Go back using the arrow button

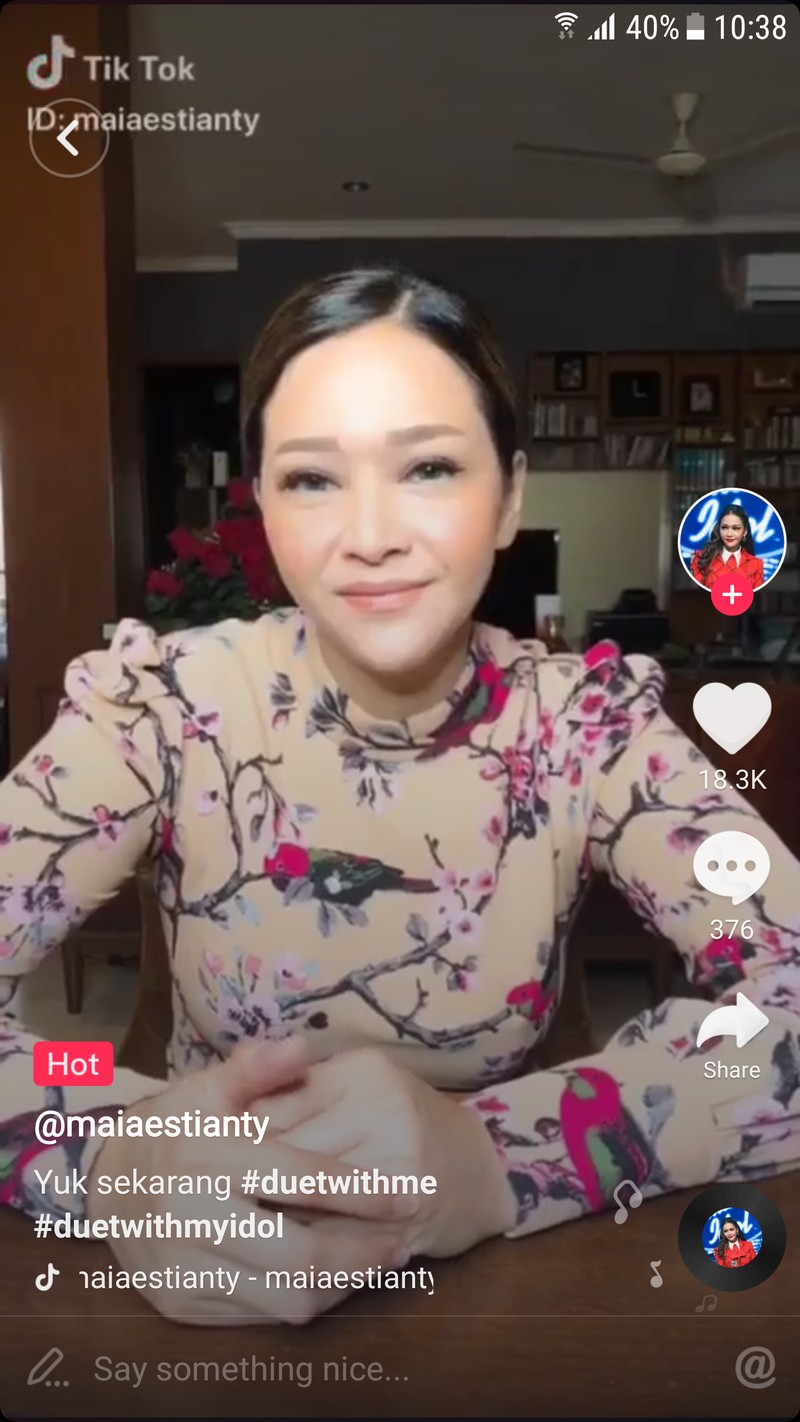point(68,138)
